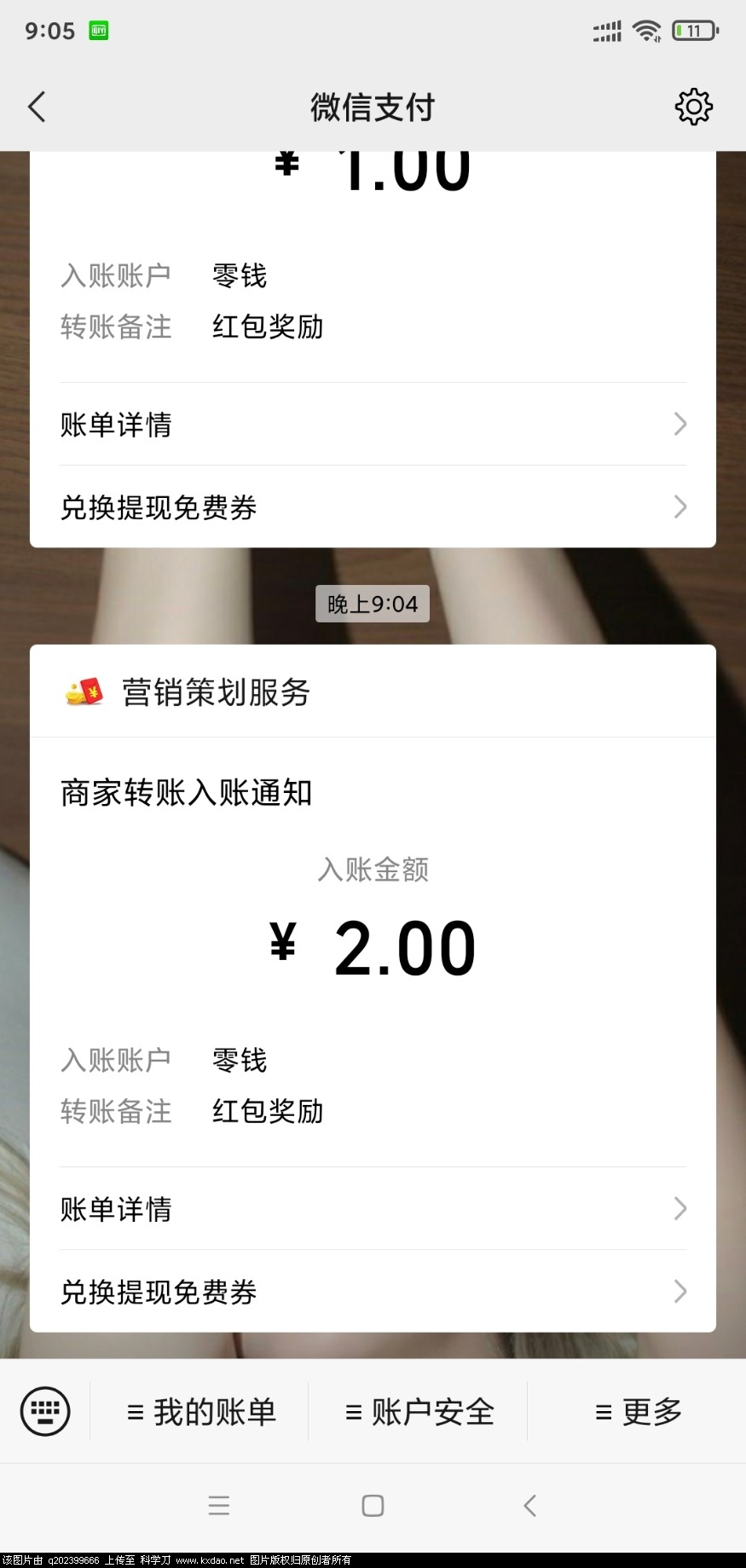
Task: Expand 账单详情 for the ¥2.00 transfer
Action: pyautogui.click(x=373, y=1208)
